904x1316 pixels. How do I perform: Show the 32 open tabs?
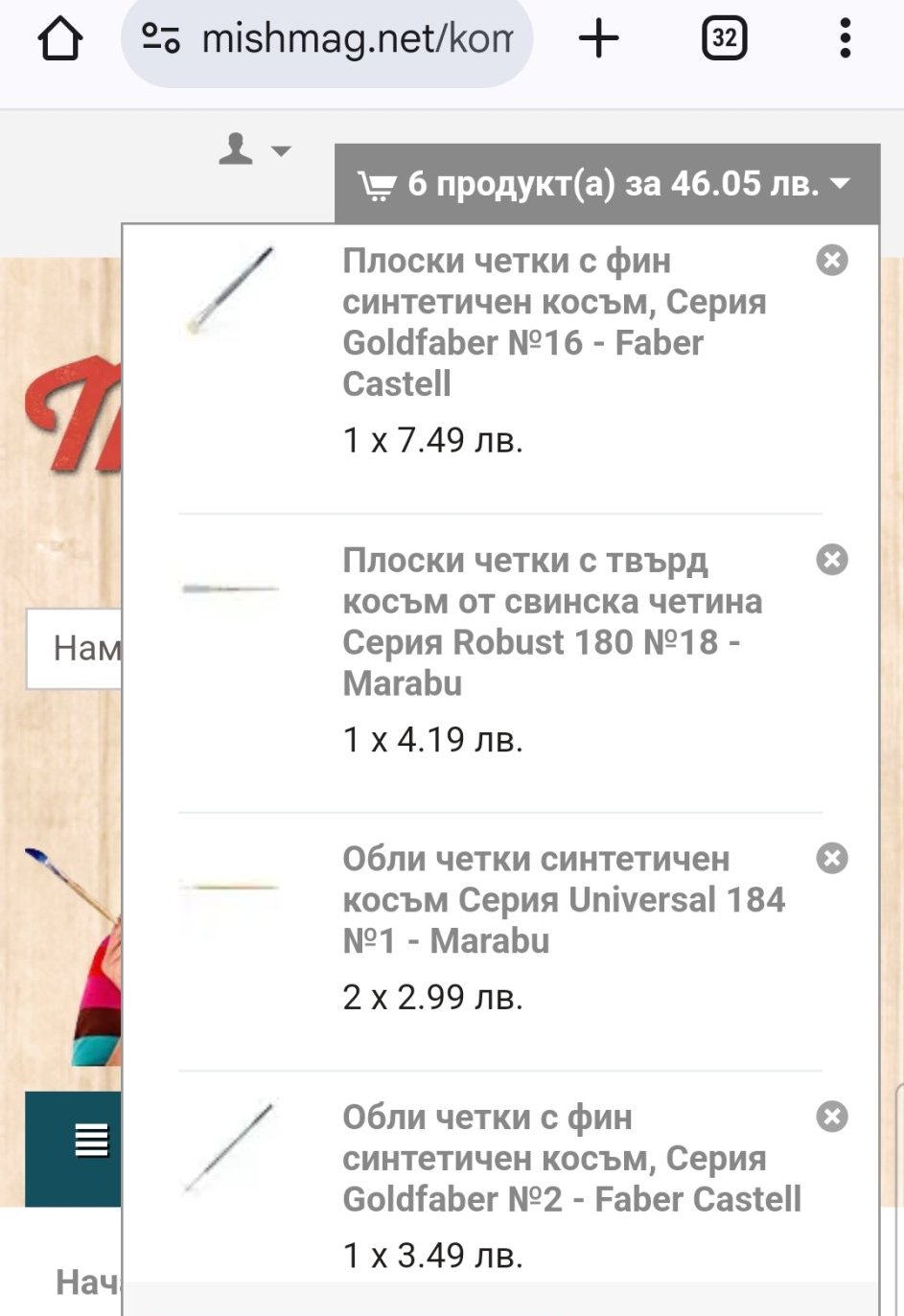coord(724,39)
